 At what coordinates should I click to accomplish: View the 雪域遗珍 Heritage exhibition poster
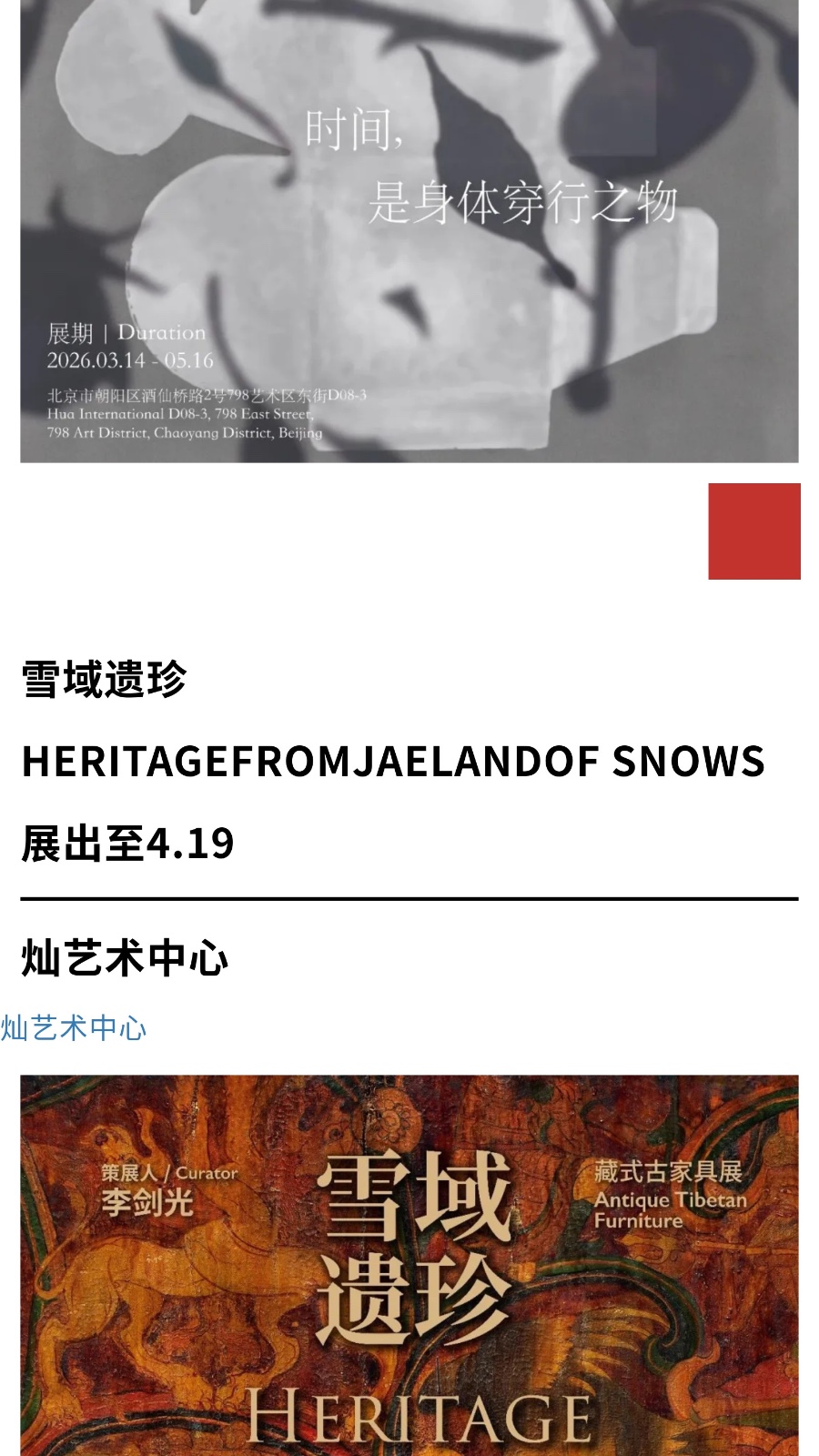click(x=409, y=1265)
